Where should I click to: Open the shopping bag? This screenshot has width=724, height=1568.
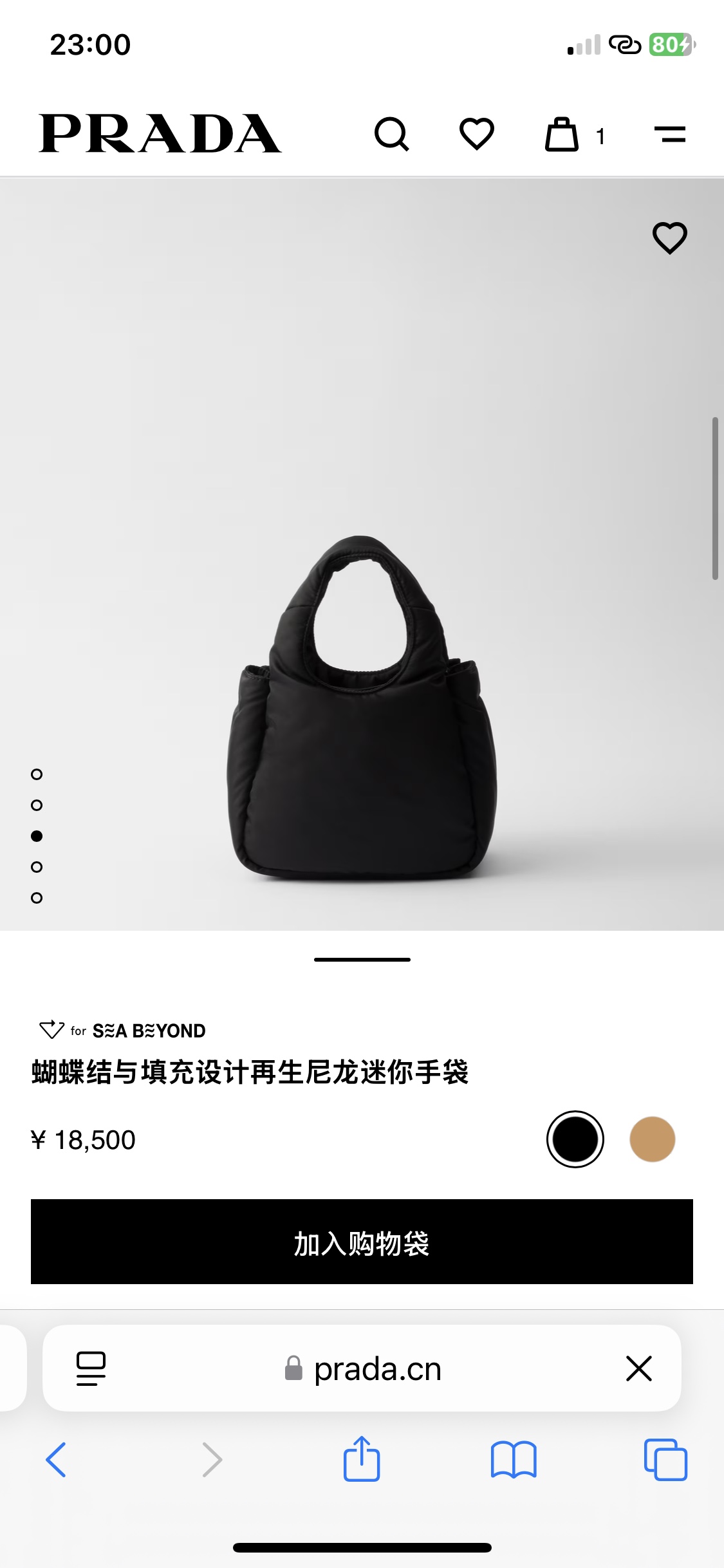coord(562,135)
